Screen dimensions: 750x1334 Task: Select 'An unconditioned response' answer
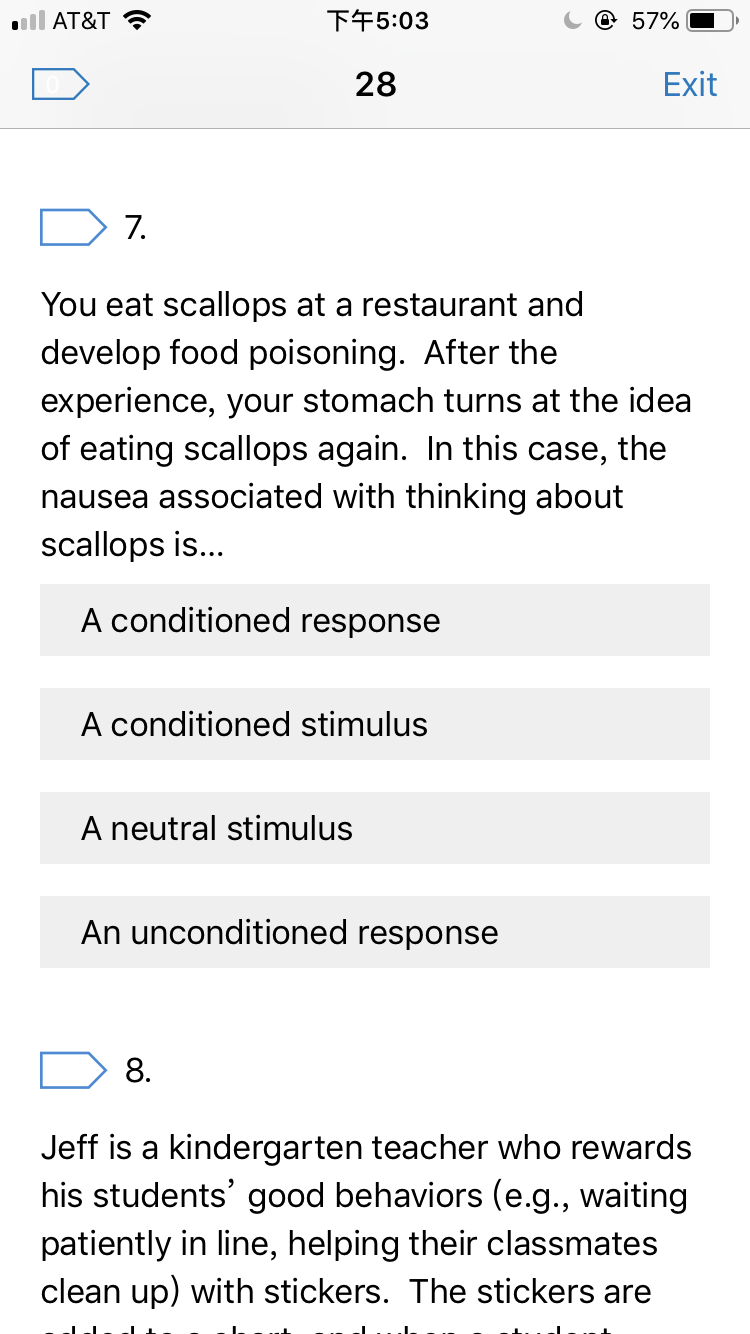click(375, 932)
